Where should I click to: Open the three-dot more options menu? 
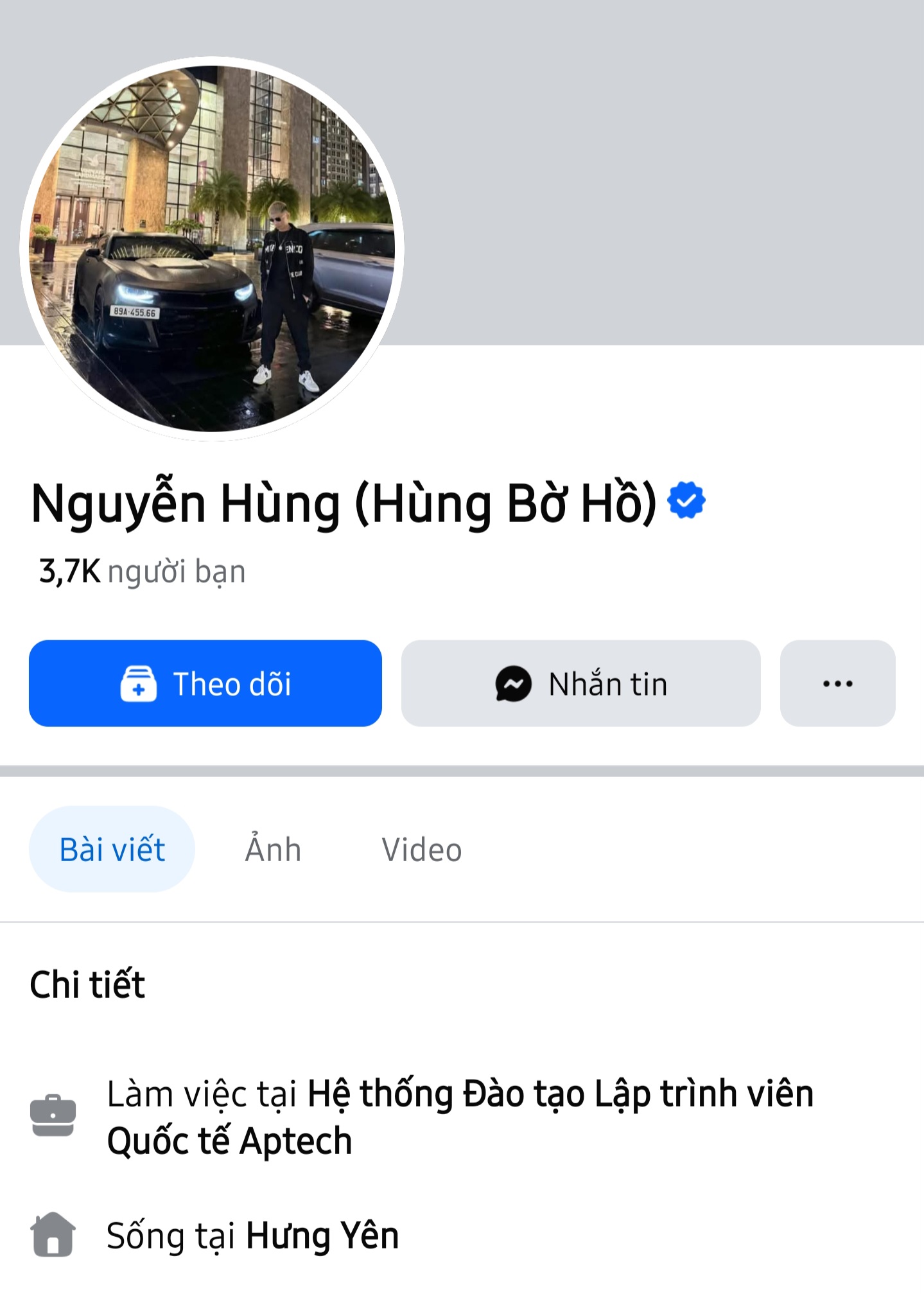837,683
